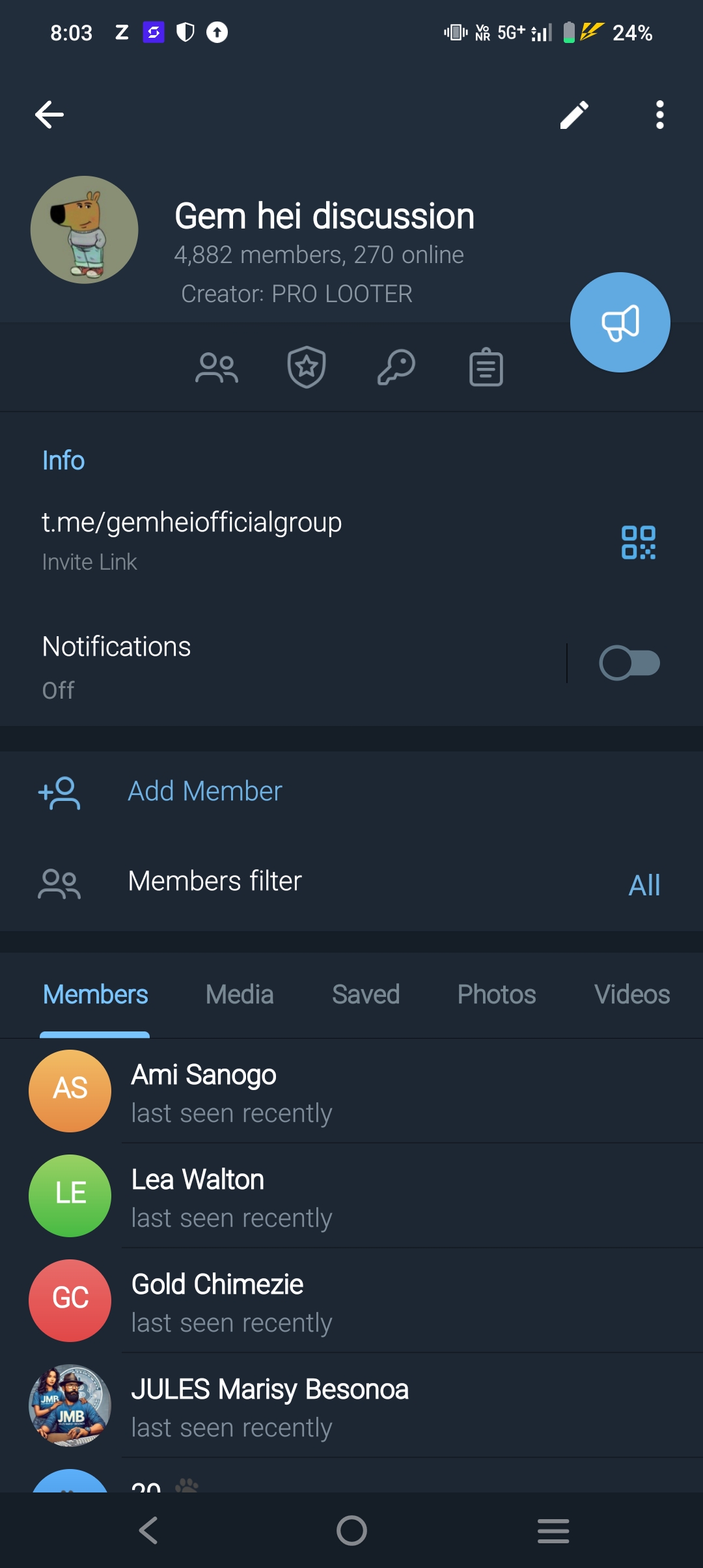The height and width of the screenshot is (1568, 703).
Task: Open Recent Actions clipboard icon
Action: click(484, 367)
